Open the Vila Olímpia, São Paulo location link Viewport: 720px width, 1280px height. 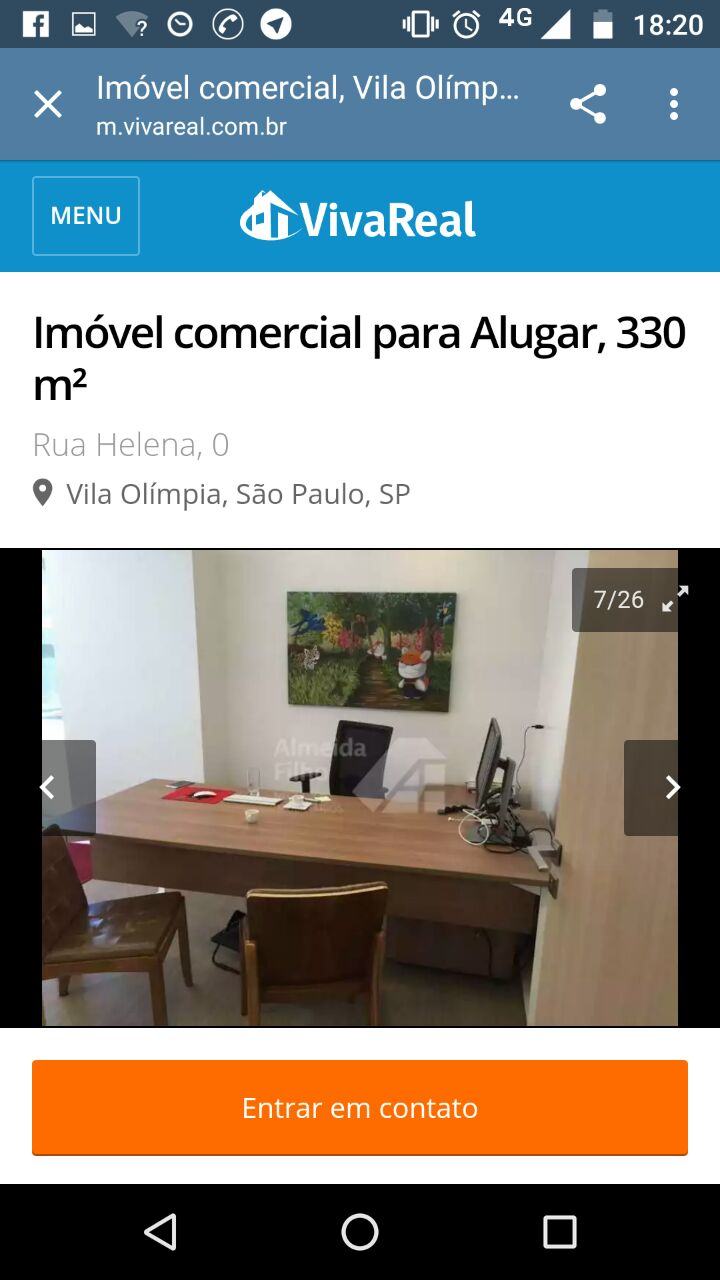[x=237, y=493]
